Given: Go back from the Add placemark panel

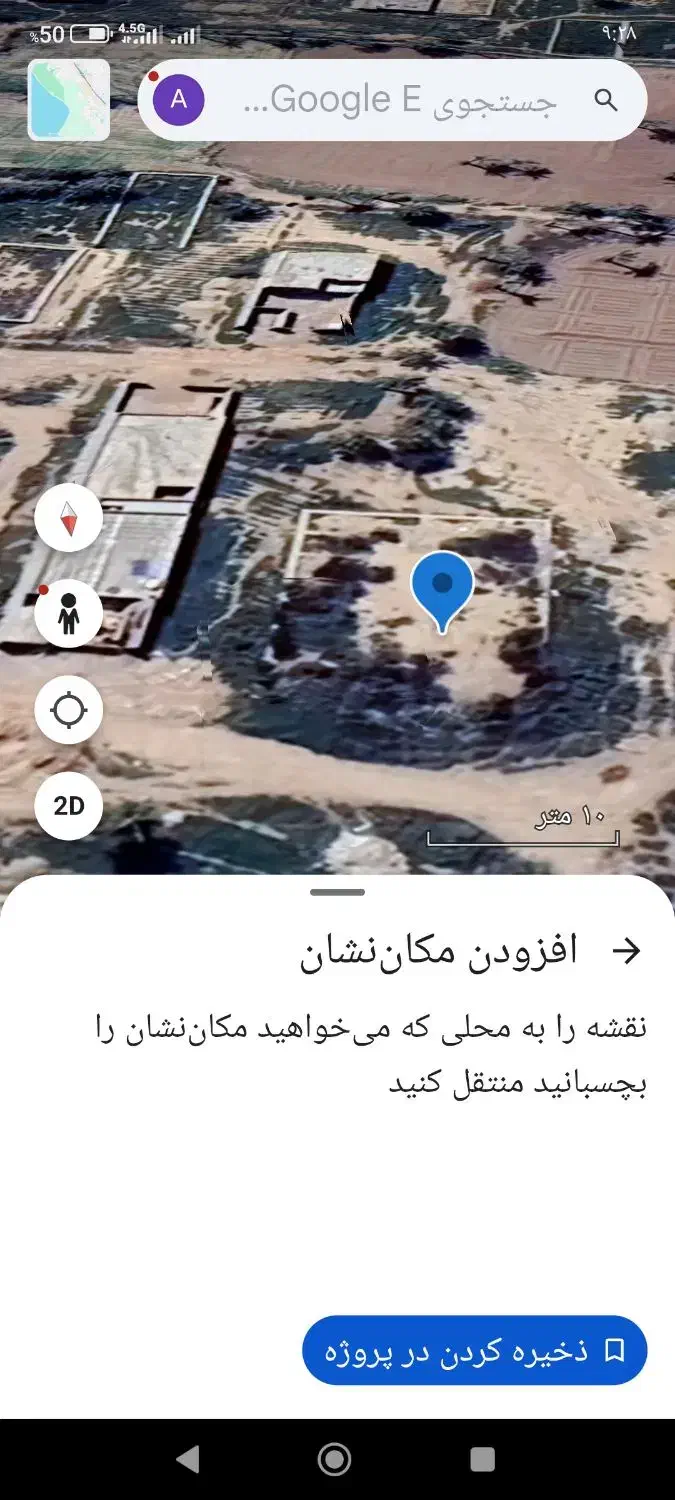Looking at the screenshot, I should (x=626, y=951).
